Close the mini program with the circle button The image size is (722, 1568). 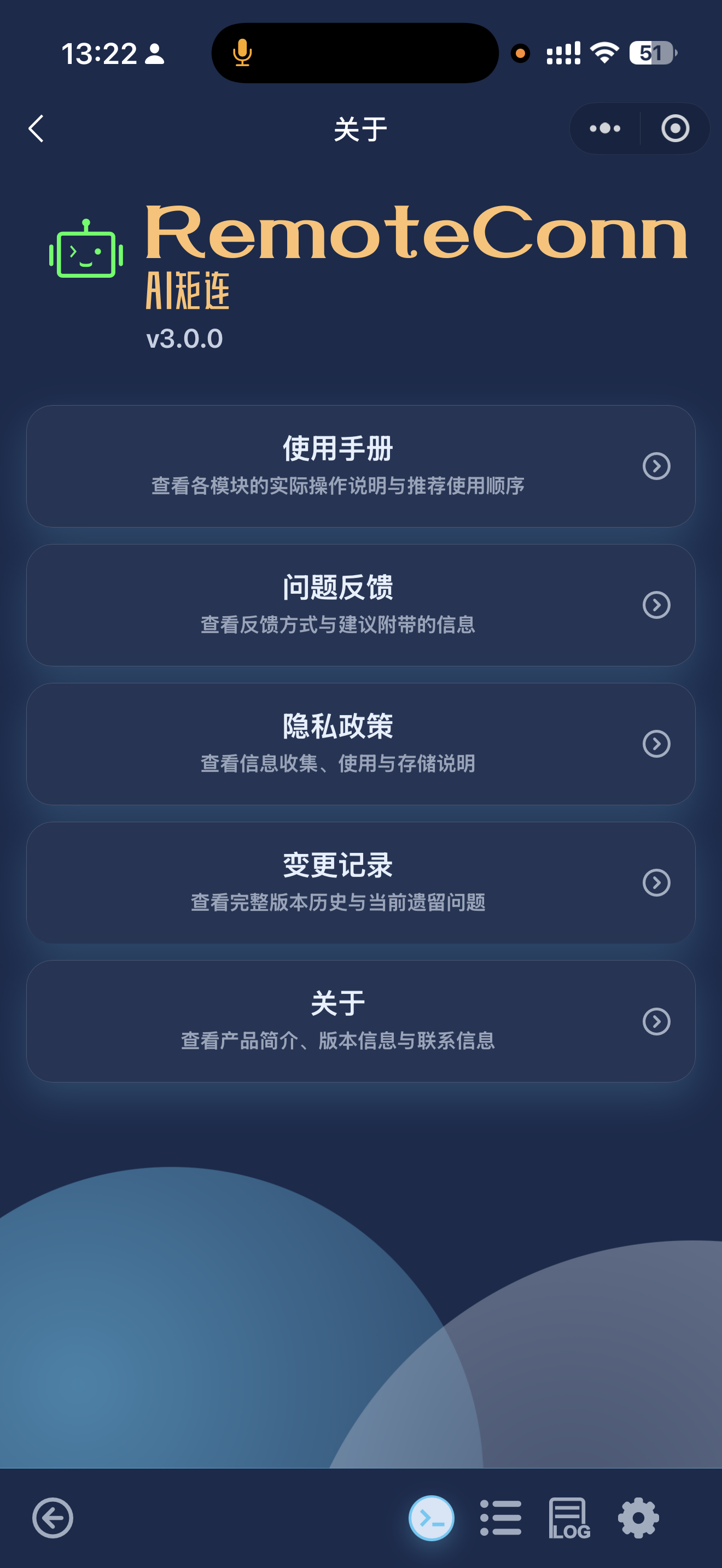[675, 128]
